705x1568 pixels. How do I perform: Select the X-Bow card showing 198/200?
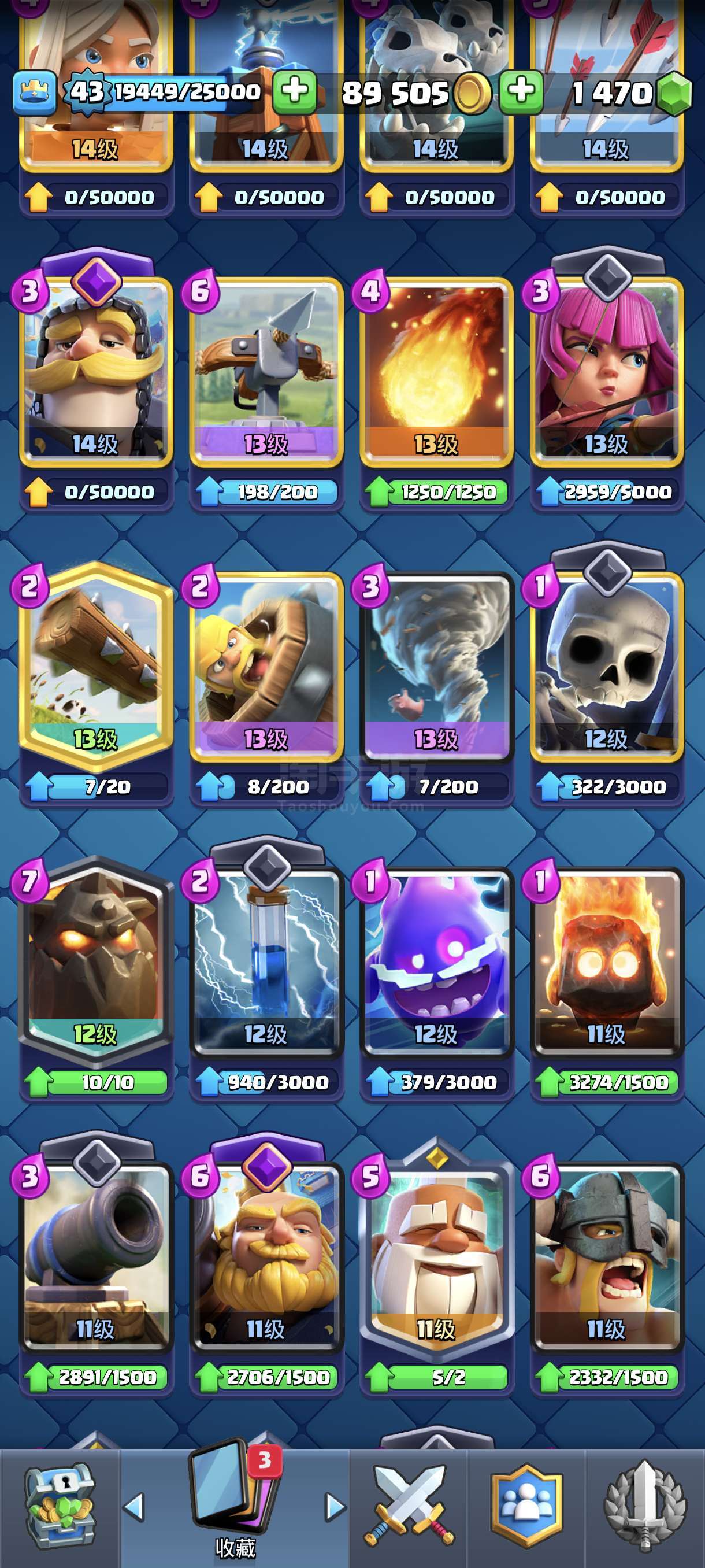tap(266, 372)
